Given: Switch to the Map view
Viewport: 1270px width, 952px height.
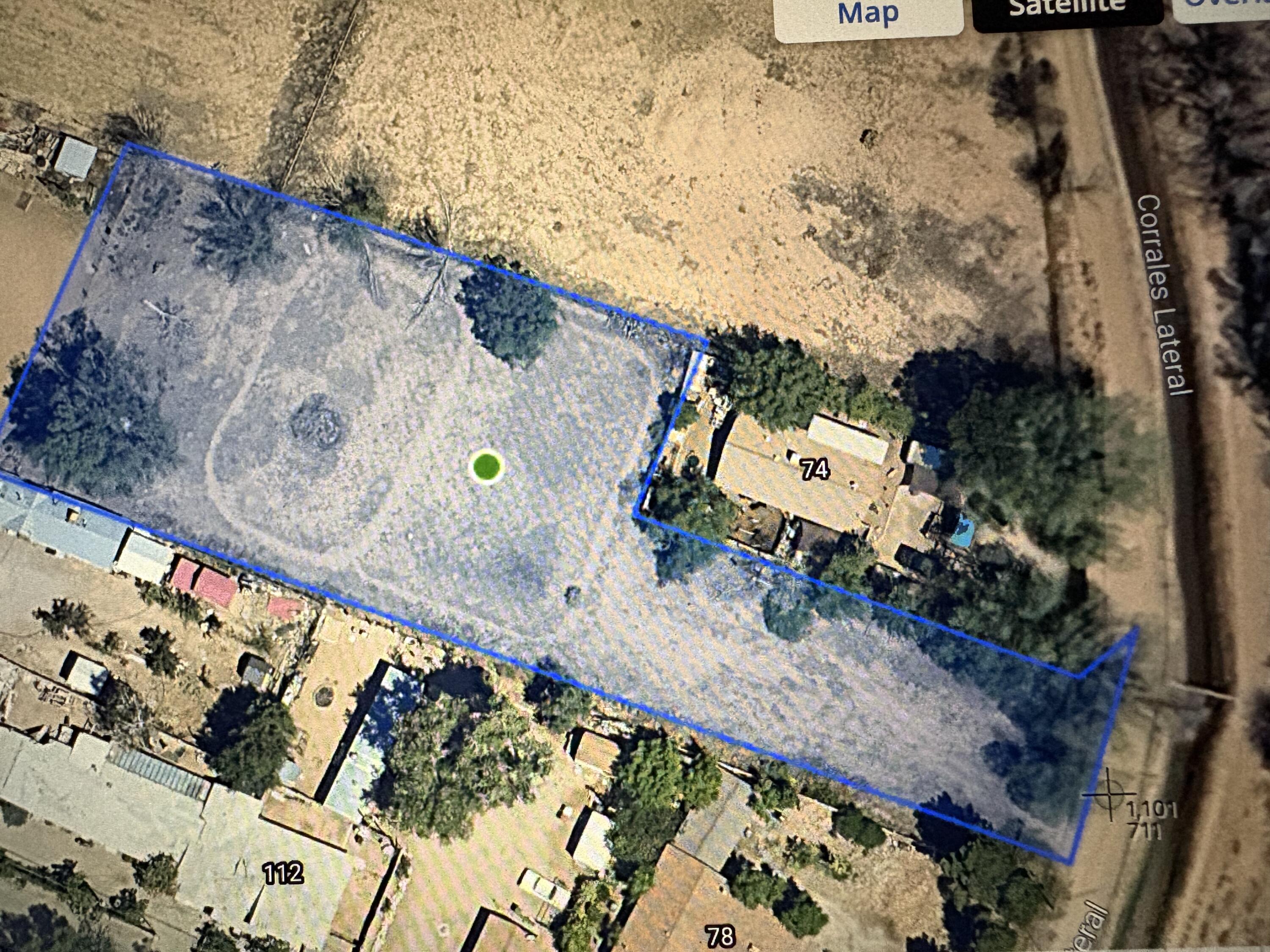Looking at the screenshot, I should click(868, 16).
